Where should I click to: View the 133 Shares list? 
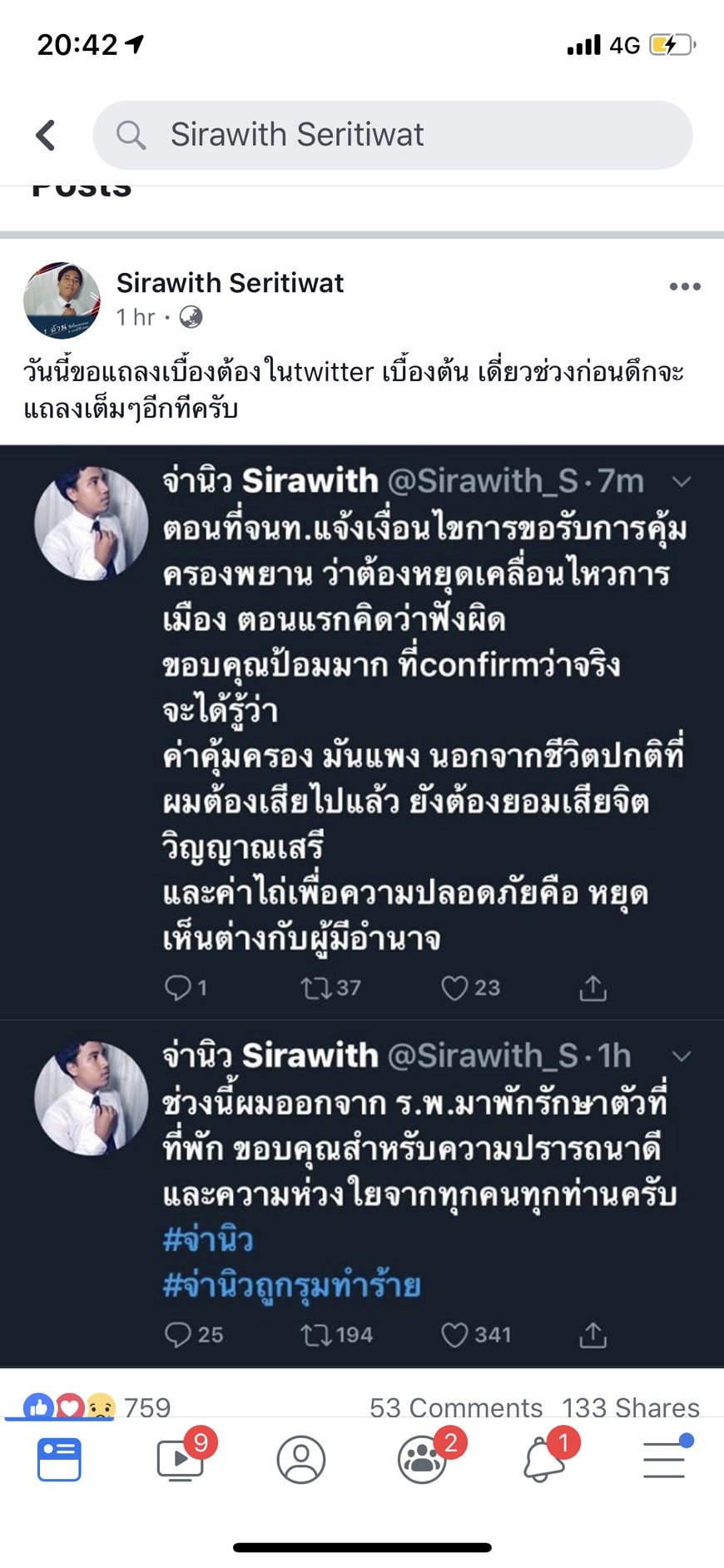[x=630, y=1407]
